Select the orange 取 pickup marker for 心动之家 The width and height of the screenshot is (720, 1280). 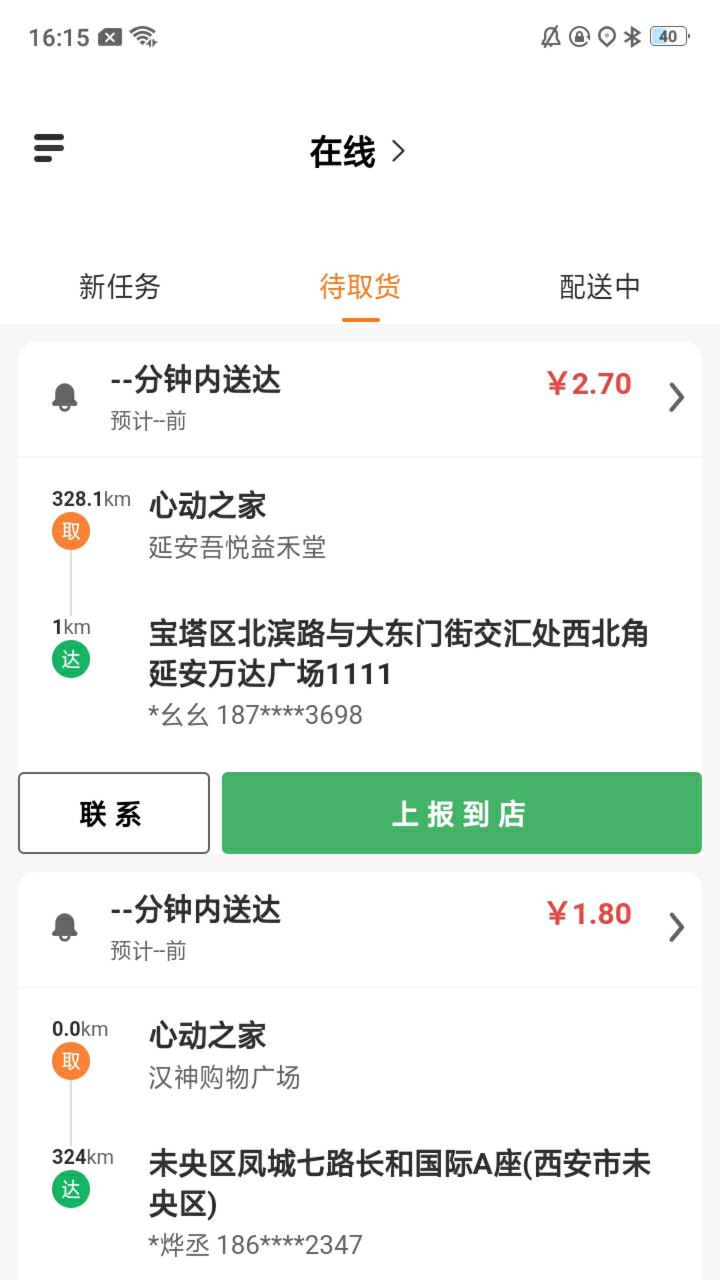tap(70, 531)
